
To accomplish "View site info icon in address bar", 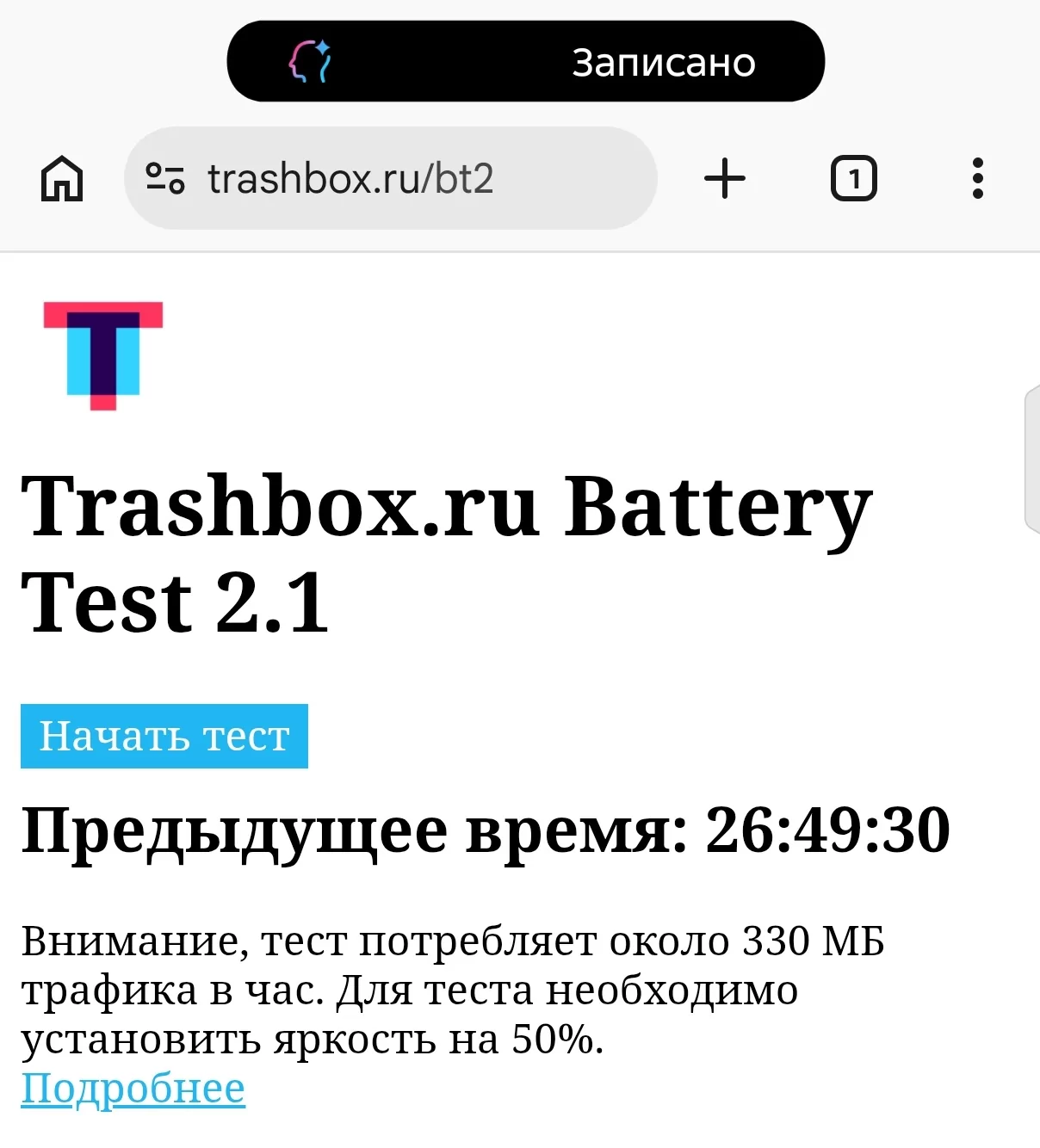I will (164, 179).
